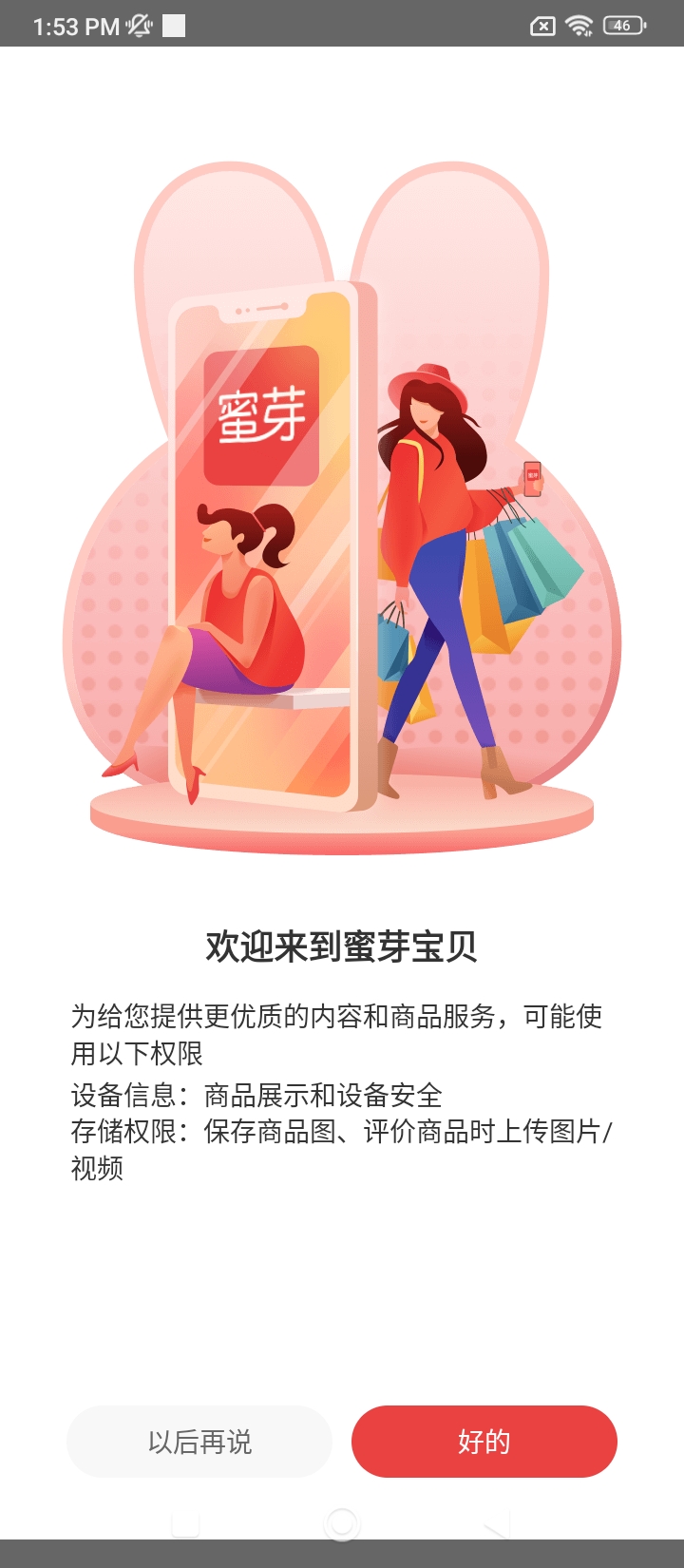Tap the system home button
684x1568 pixels.
[342, 1524]
